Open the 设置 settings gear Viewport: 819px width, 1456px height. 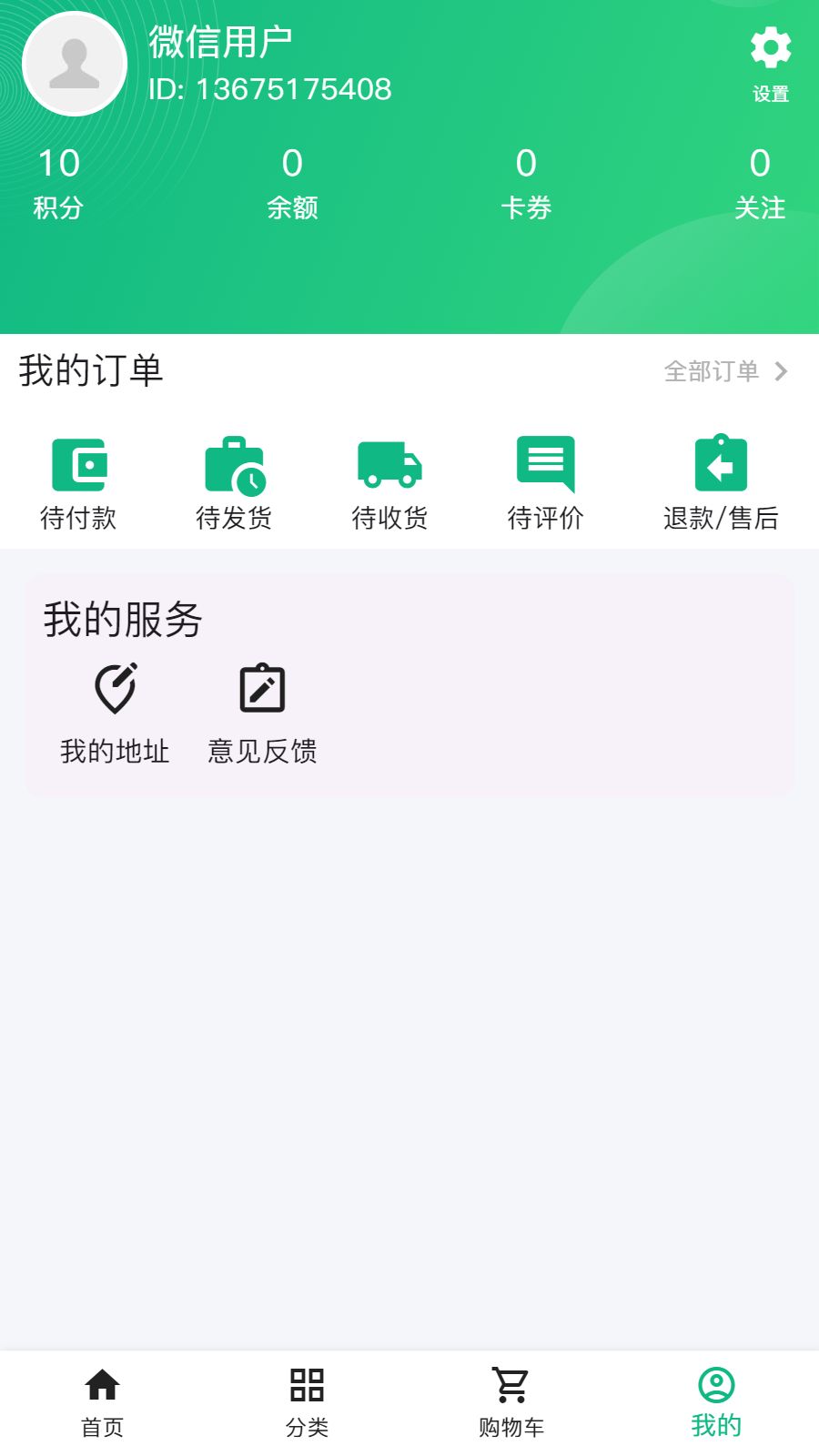pyautogui.click(x=771, y=64)
